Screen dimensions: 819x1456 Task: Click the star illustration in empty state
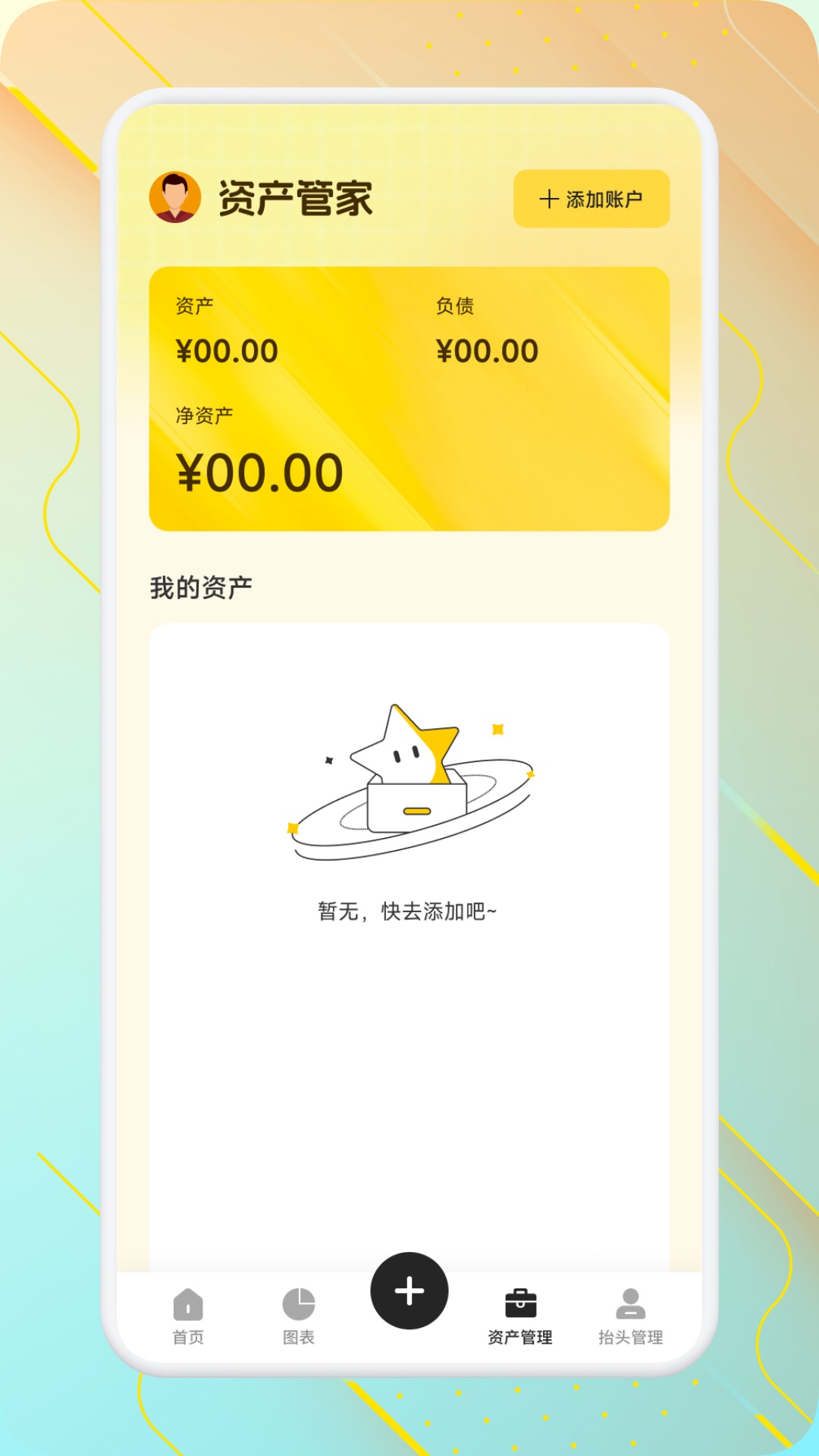(409, 773)
